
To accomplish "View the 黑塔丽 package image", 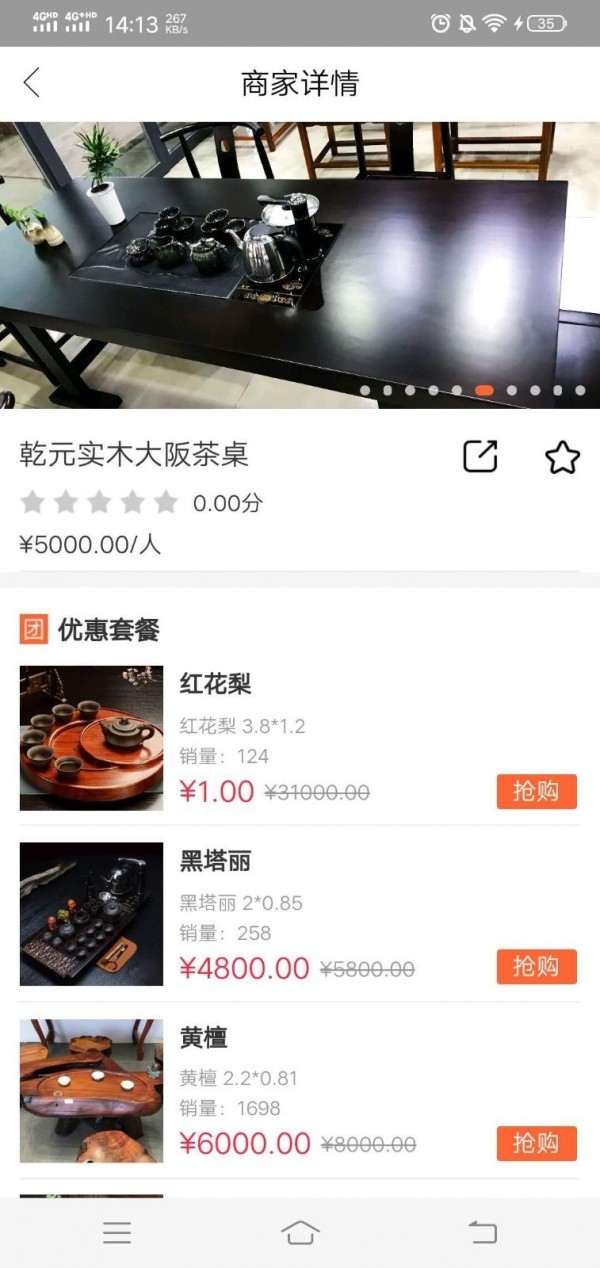I will [x=91, y=914].
